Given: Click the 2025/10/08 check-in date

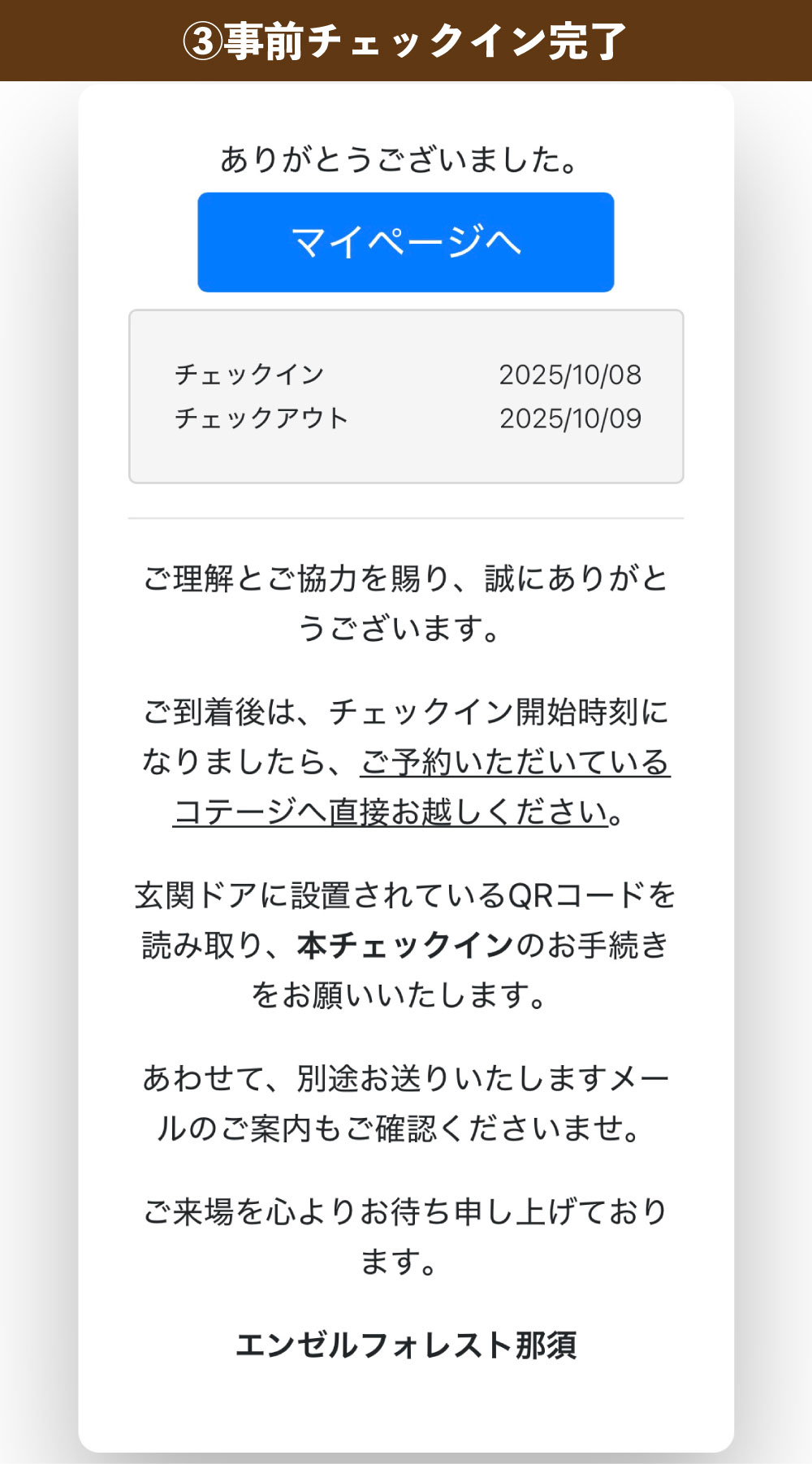Looking at the screenshot, I should [572, 375].
